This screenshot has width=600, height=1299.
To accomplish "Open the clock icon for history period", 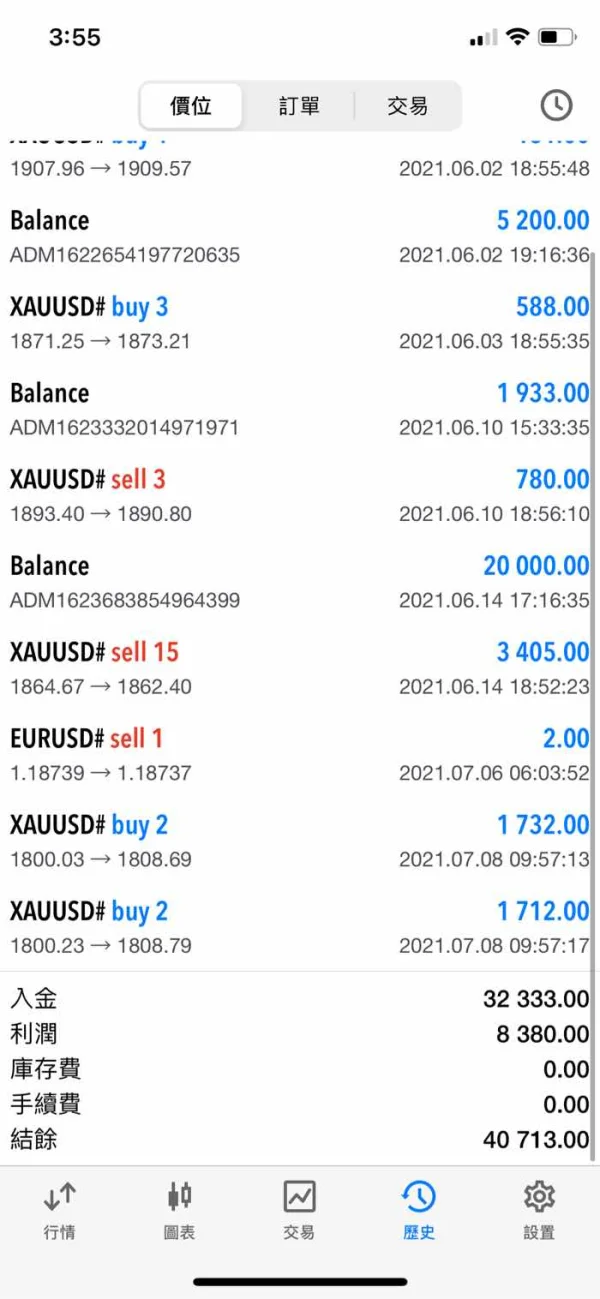I will [x=556, y=105].
